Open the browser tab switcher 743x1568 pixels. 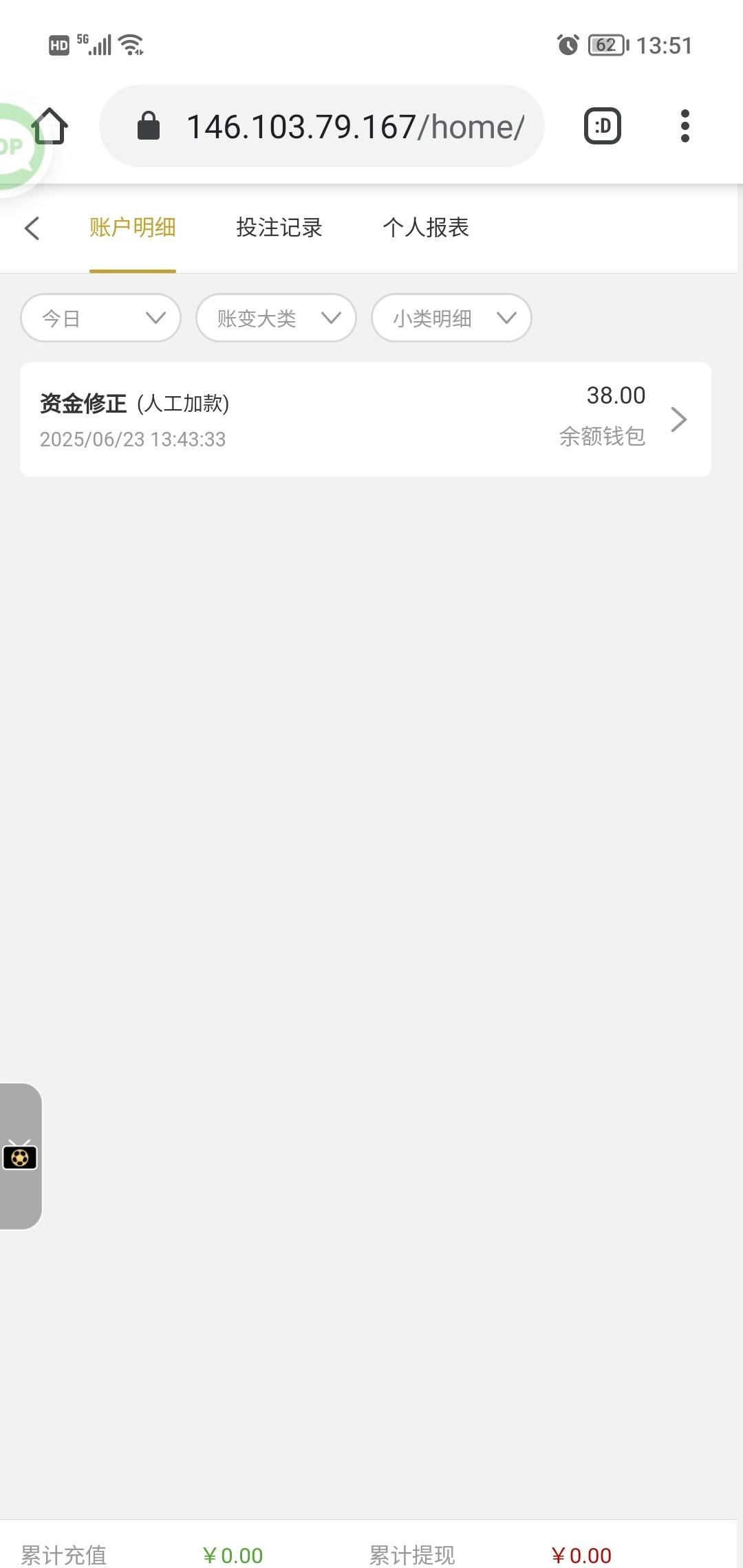(602, 127)
